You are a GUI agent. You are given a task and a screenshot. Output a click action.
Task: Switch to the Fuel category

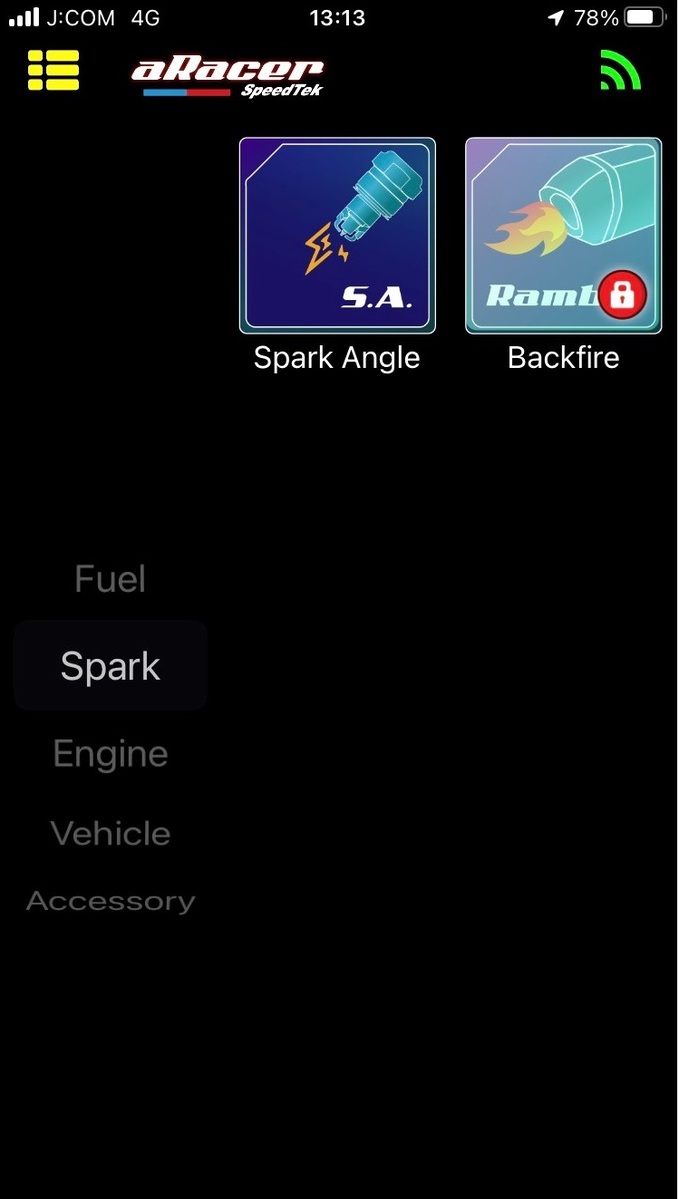(110, 579)
